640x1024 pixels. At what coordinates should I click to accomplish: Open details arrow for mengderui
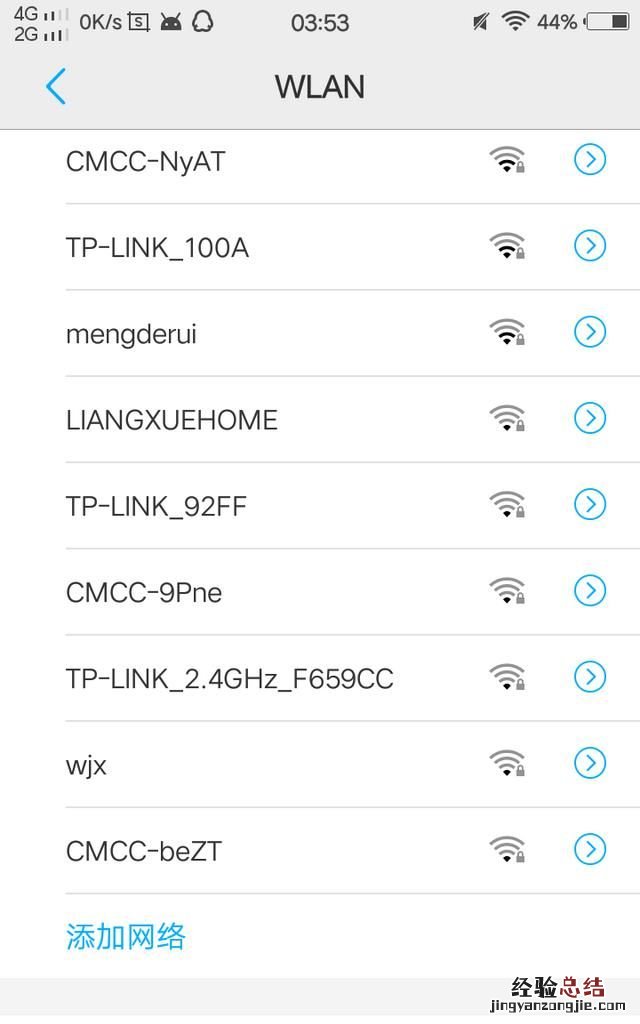pyautogui.click(x=590, y=332)
